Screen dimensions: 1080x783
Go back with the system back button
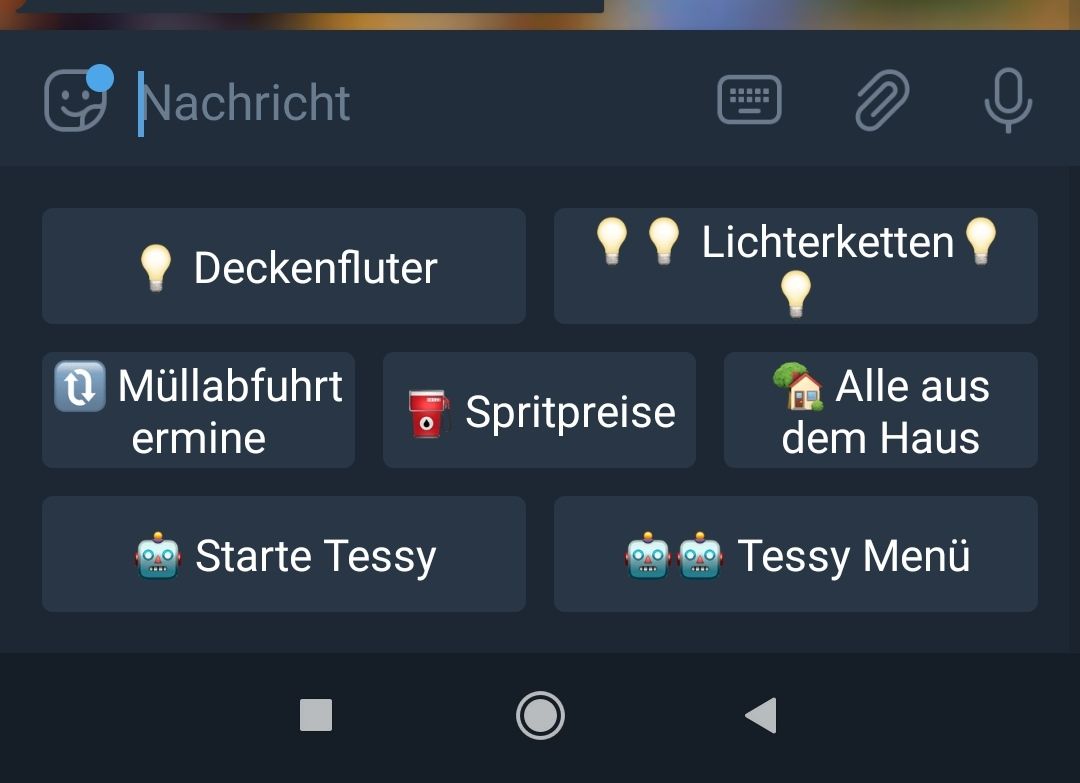tap(761, 716)
